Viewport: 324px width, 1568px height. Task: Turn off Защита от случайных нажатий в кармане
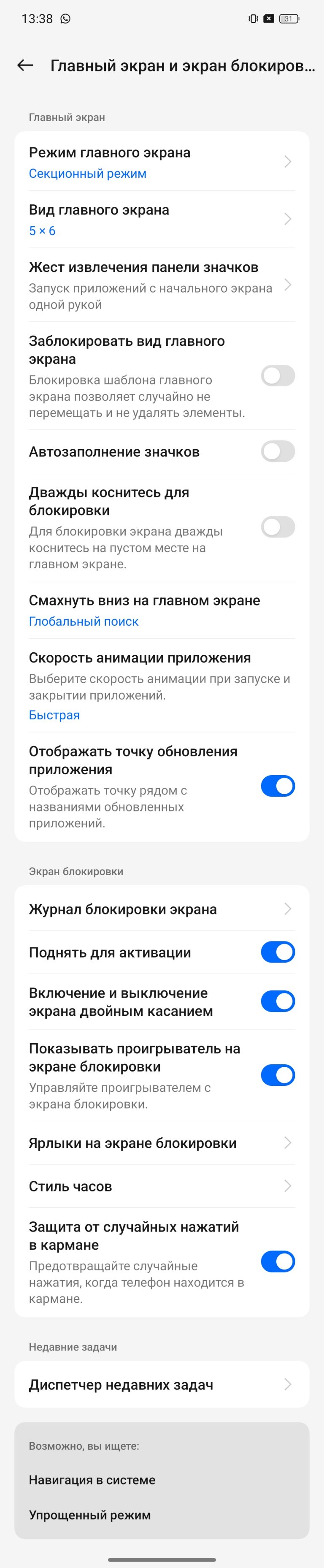(278, 1261)
